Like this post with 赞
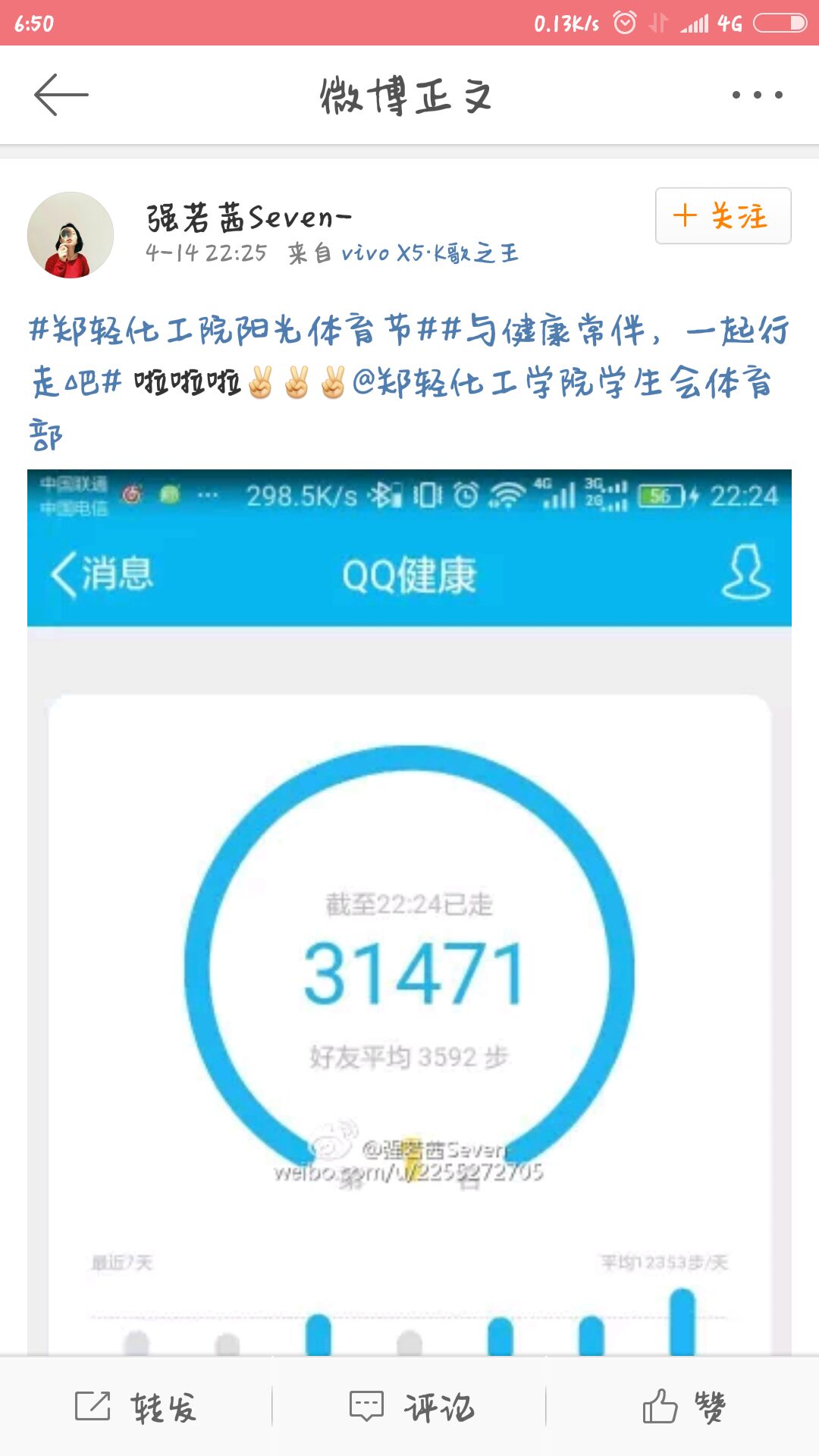The height and width of the screenshot is (1456, 819). (x=682, y=1407)
